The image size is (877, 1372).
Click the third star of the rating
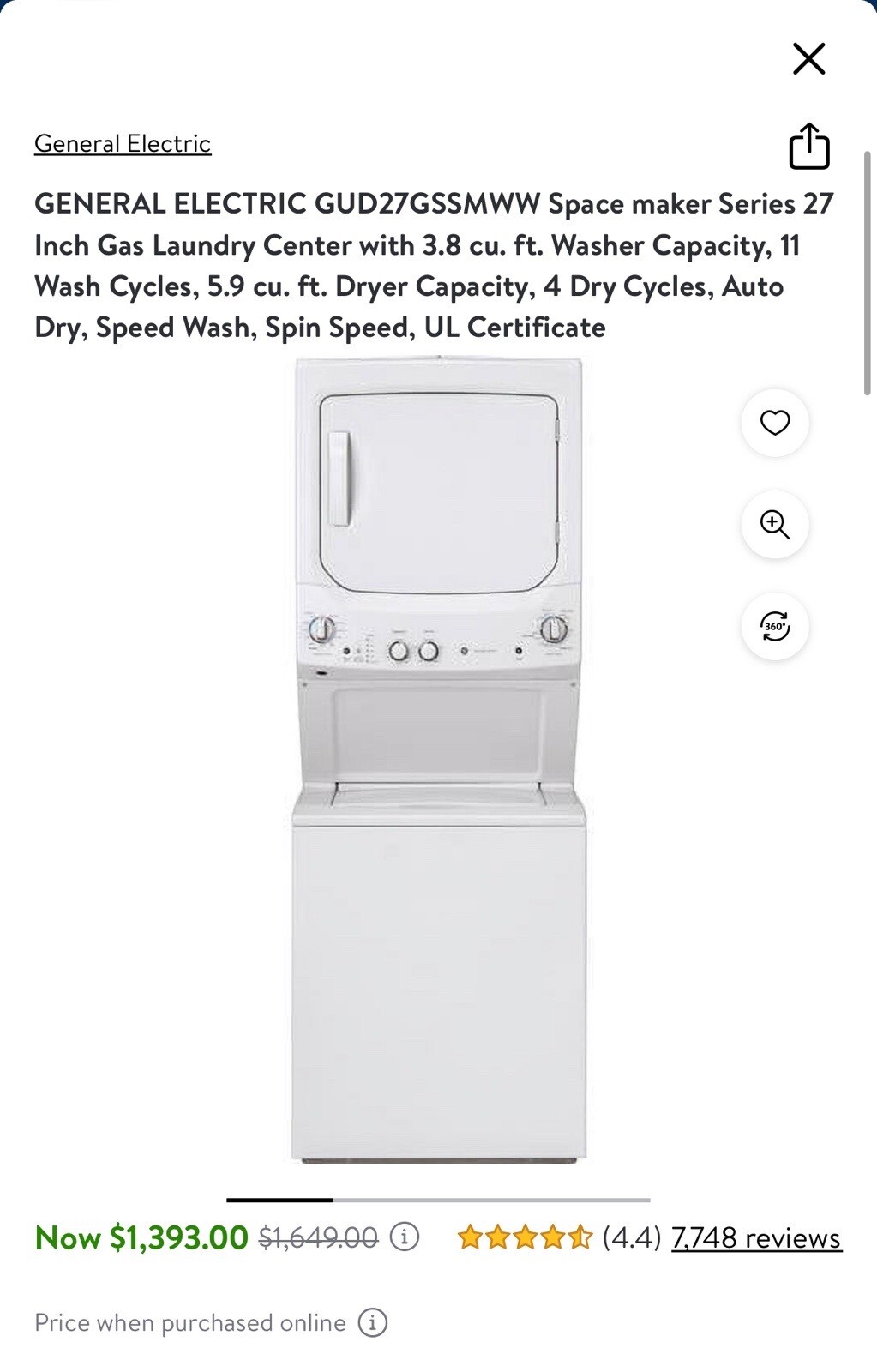coord(525,1237)
